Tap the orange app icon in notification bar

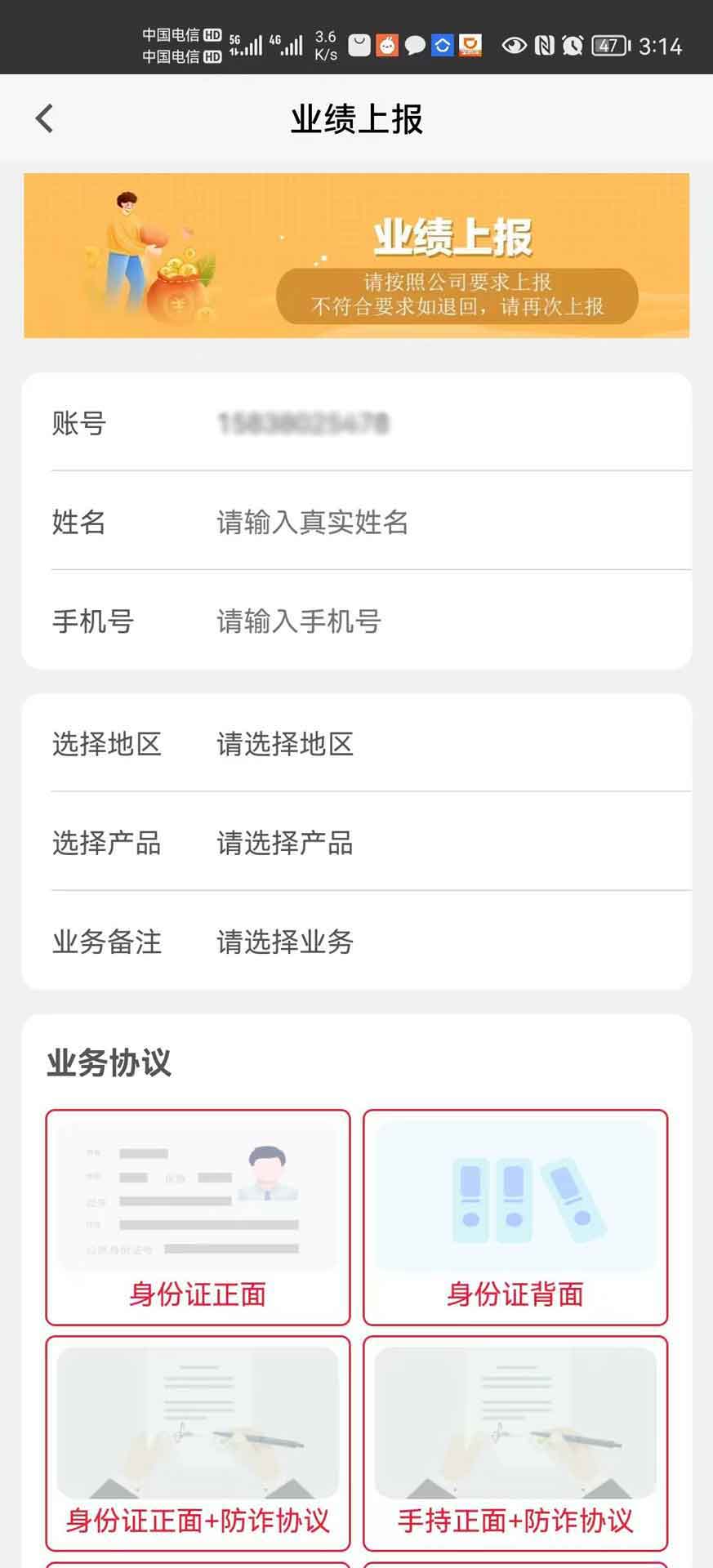(470, 47)
